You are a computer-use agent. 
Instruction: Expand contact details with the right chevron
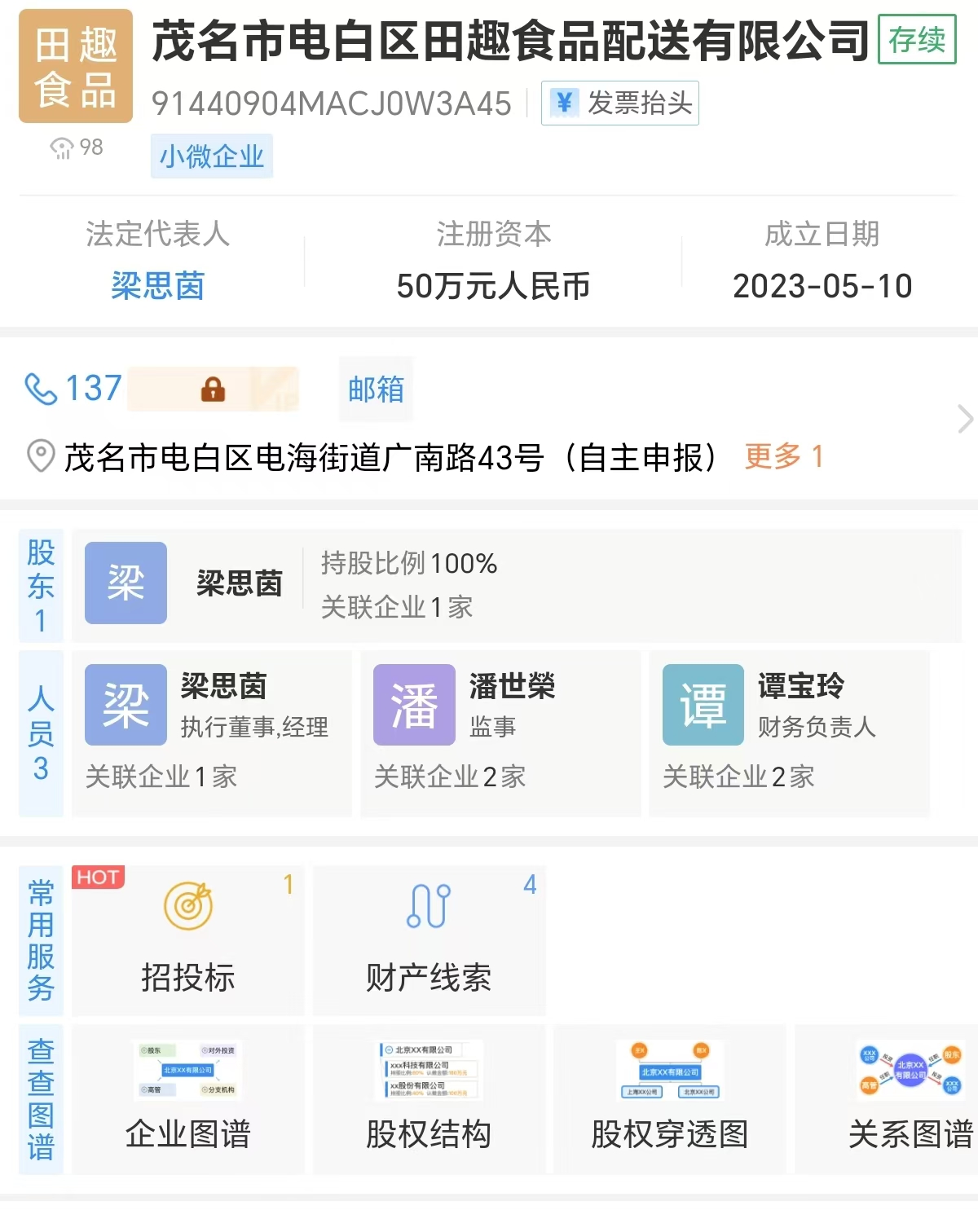tap(965, 420)
